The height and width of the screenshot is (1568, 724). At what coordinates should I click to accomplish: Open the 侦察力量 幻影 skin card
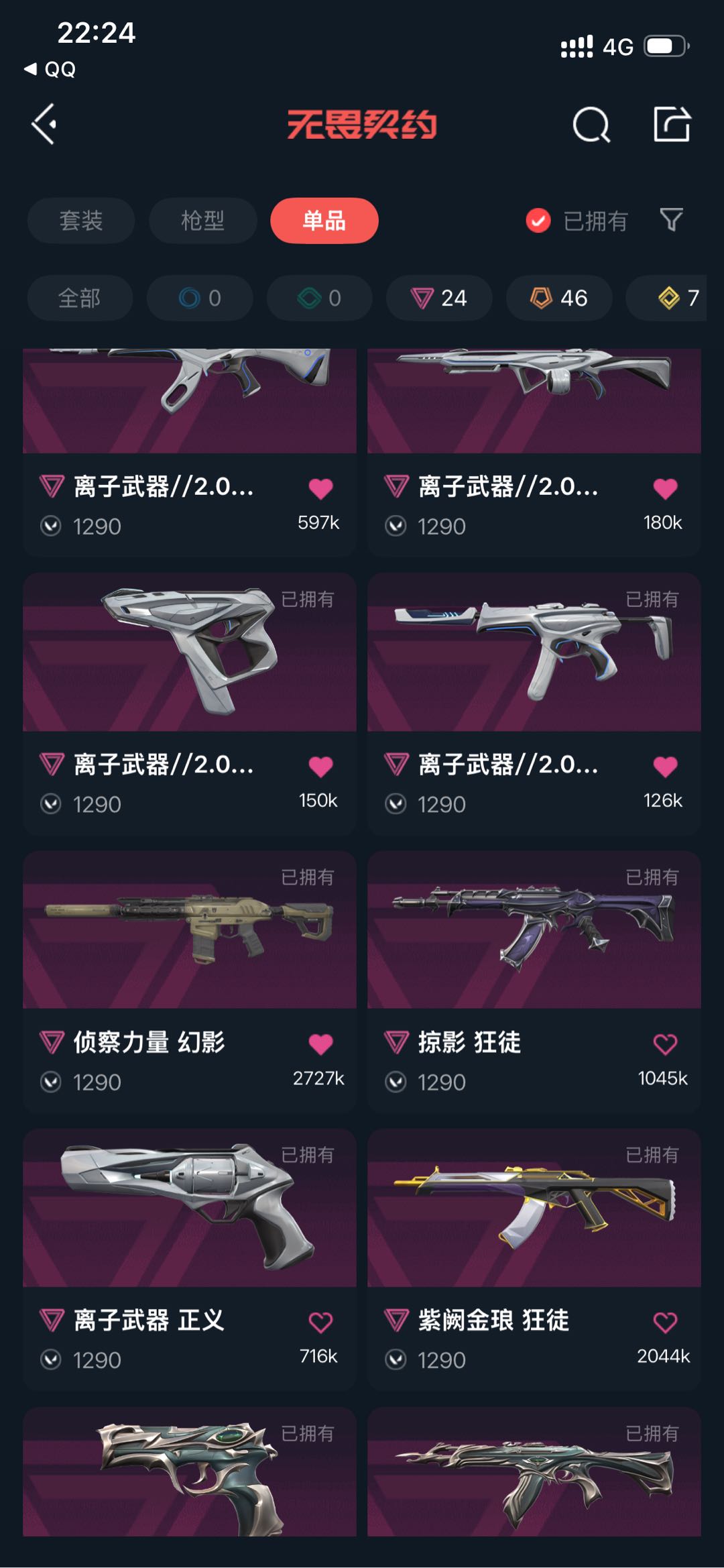tap(190, 982)
